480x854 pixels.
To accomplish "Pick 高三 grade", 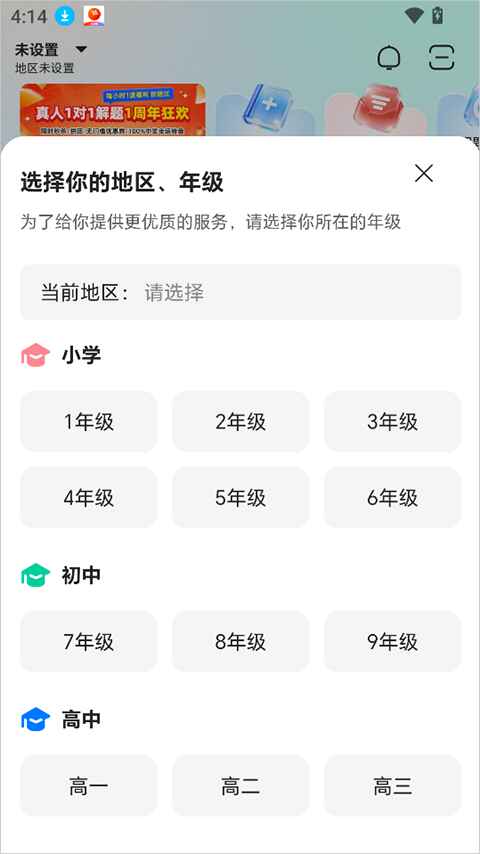I will (x=392, y=786).
